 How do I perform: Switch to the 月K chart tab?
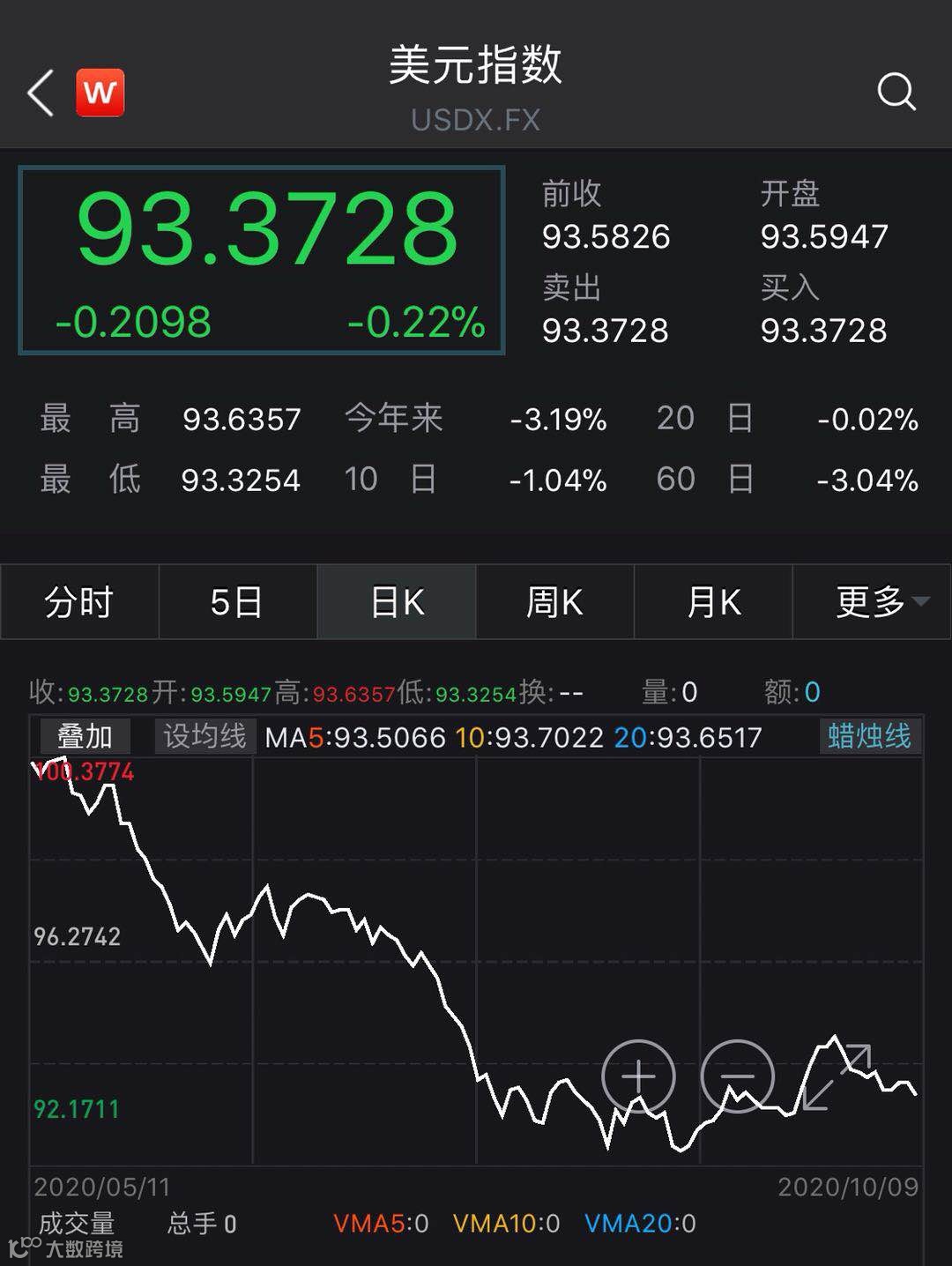coord(713,602)
